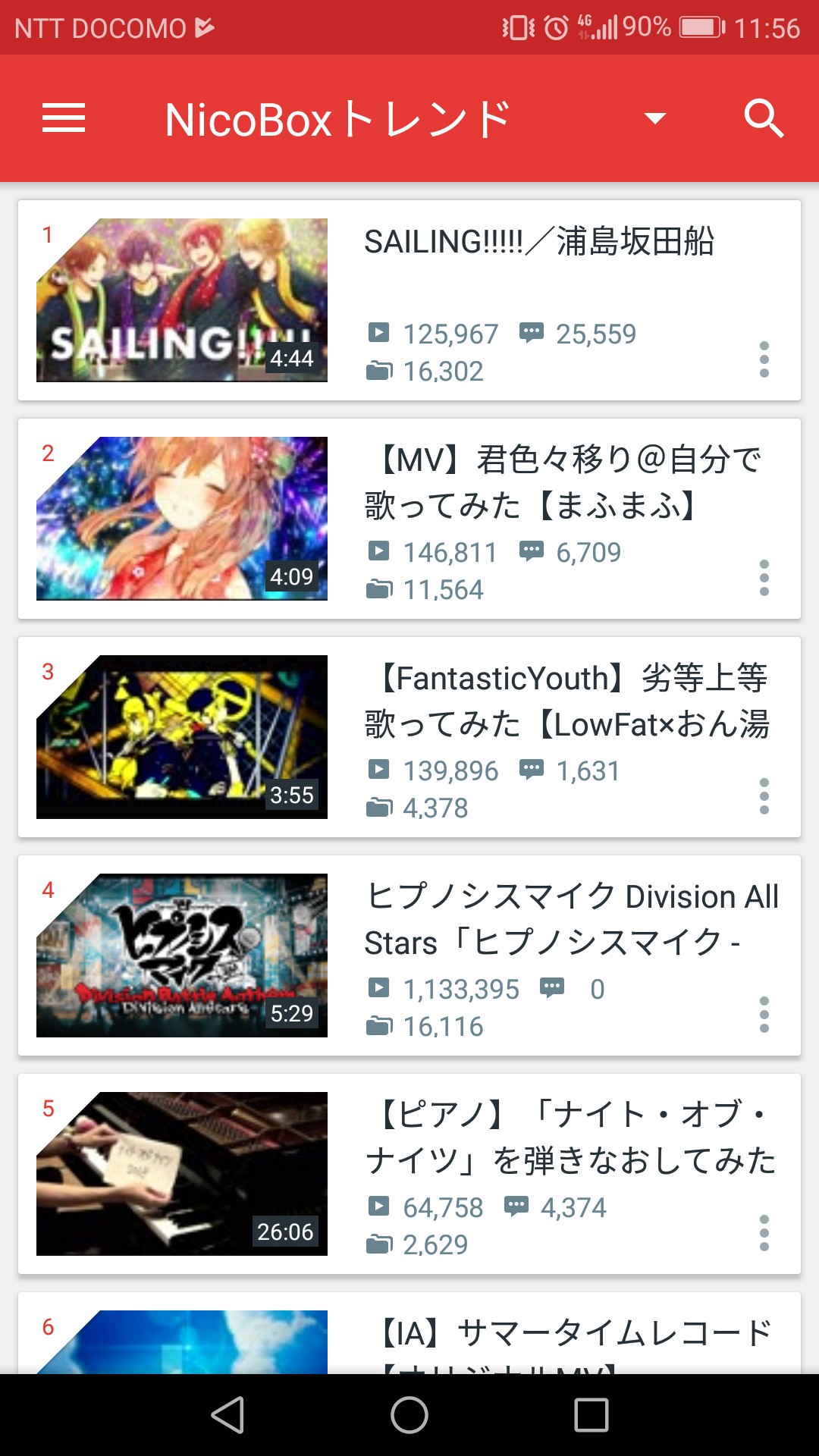The width and height of the screenshot is (819, 1456).
Task: Expand the NicoBoxトレンド dropdown
Action: pyautogui.click(x=654, y=118)
